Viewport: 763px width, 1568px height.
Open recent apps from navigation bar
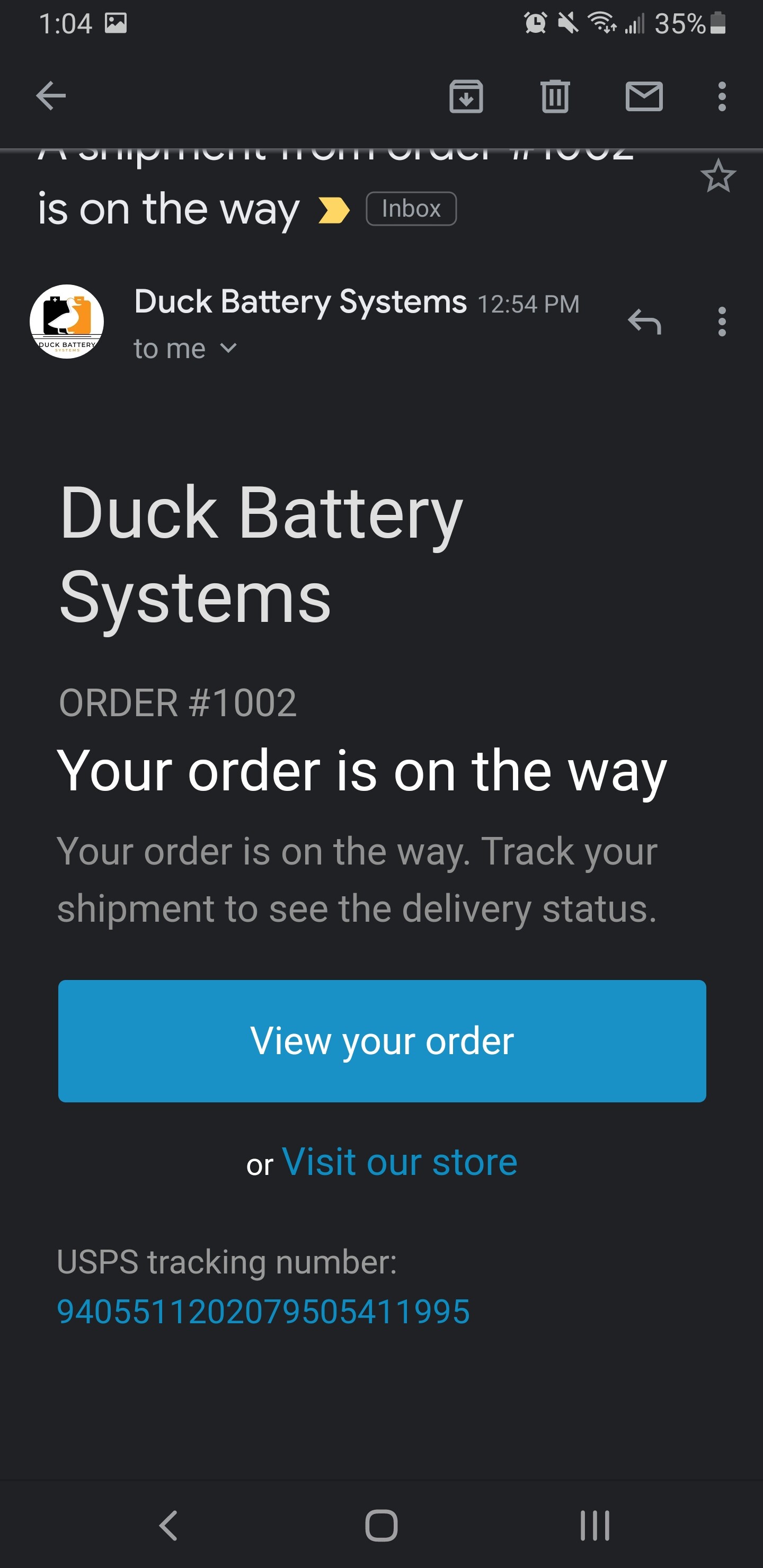click(595, 1526)
